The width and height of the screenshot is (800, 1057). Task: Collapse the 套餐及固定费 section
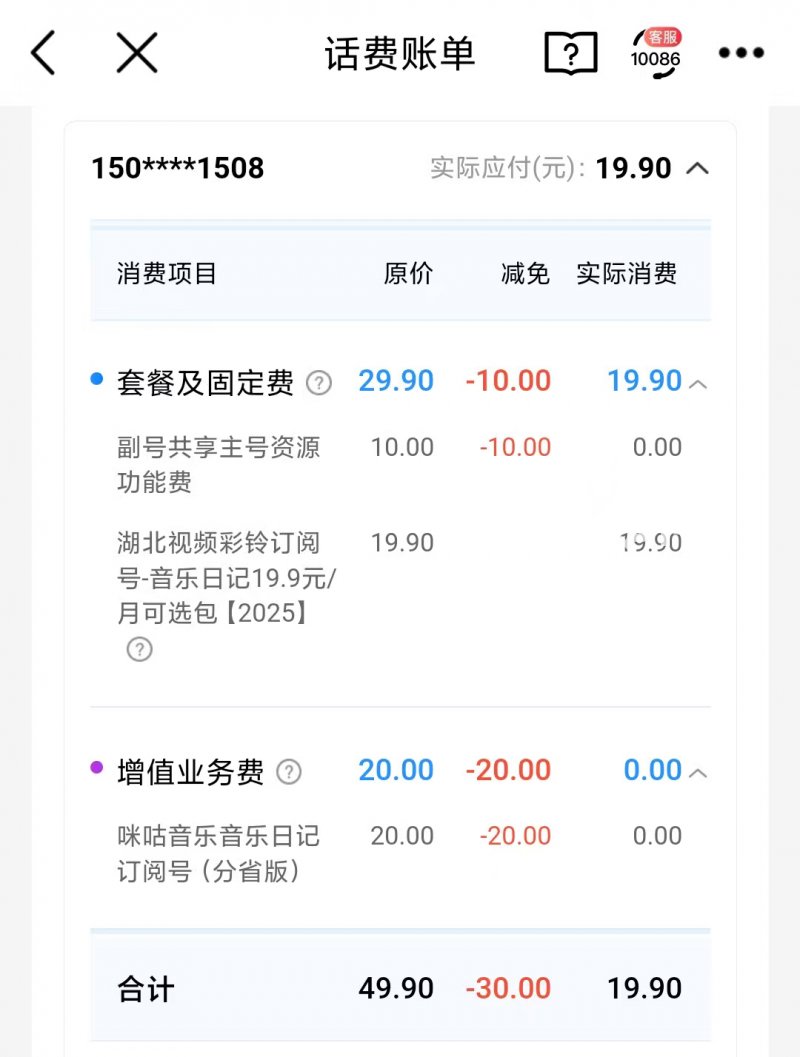coord(698,383)
